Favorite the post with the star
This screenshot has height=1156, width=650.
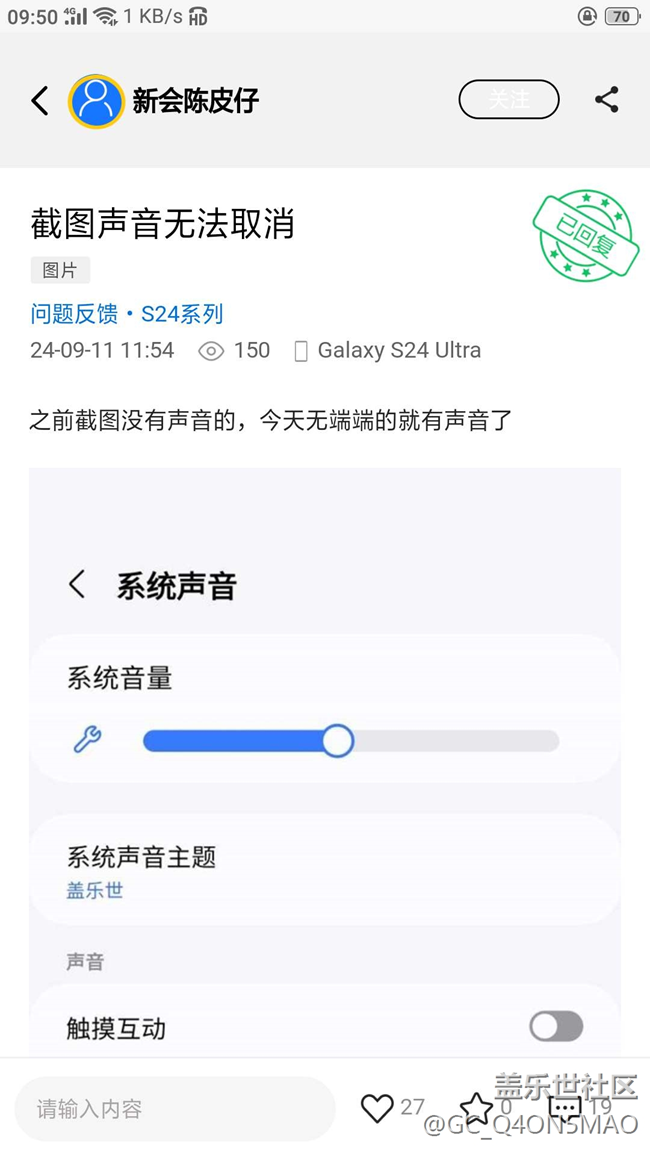point(476,1107)
